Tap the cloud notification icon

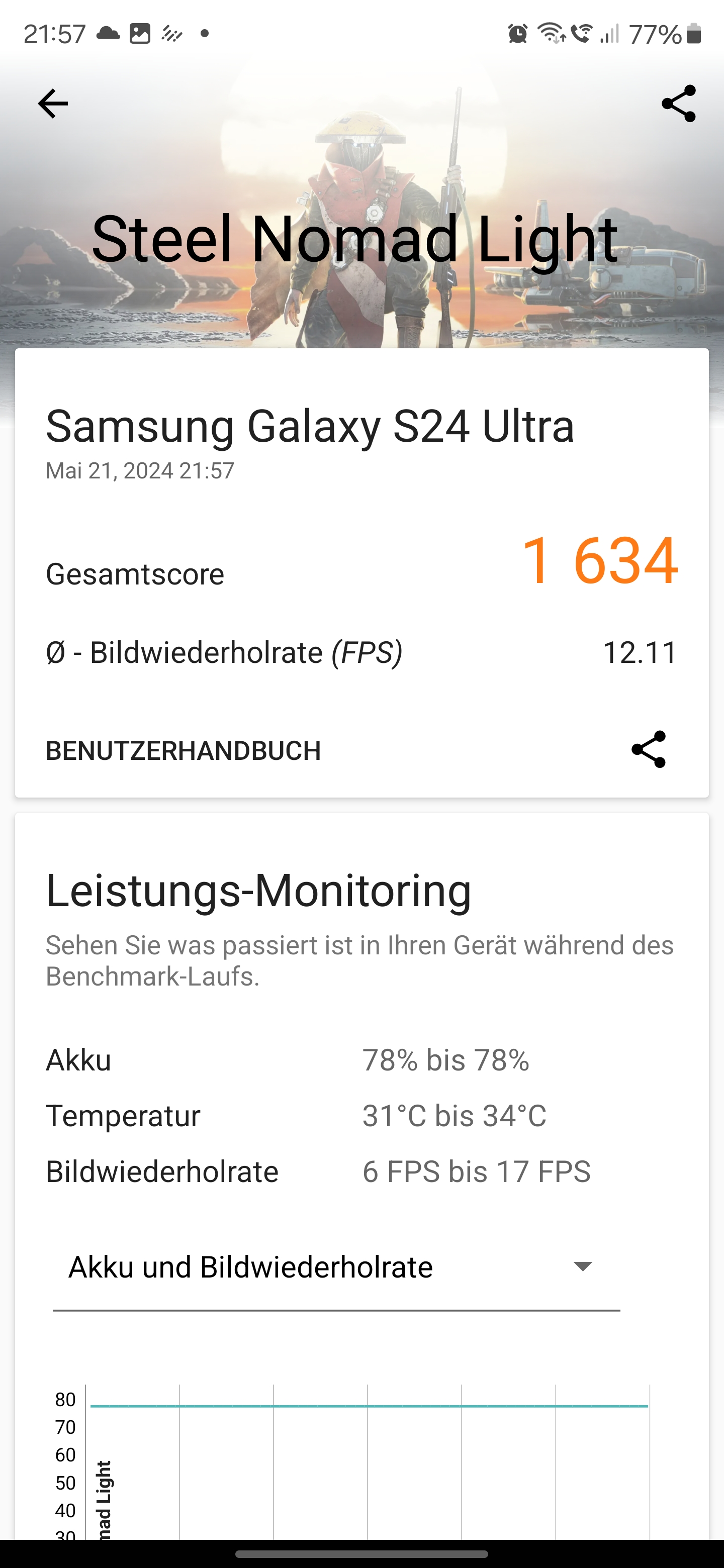point(107,35)
